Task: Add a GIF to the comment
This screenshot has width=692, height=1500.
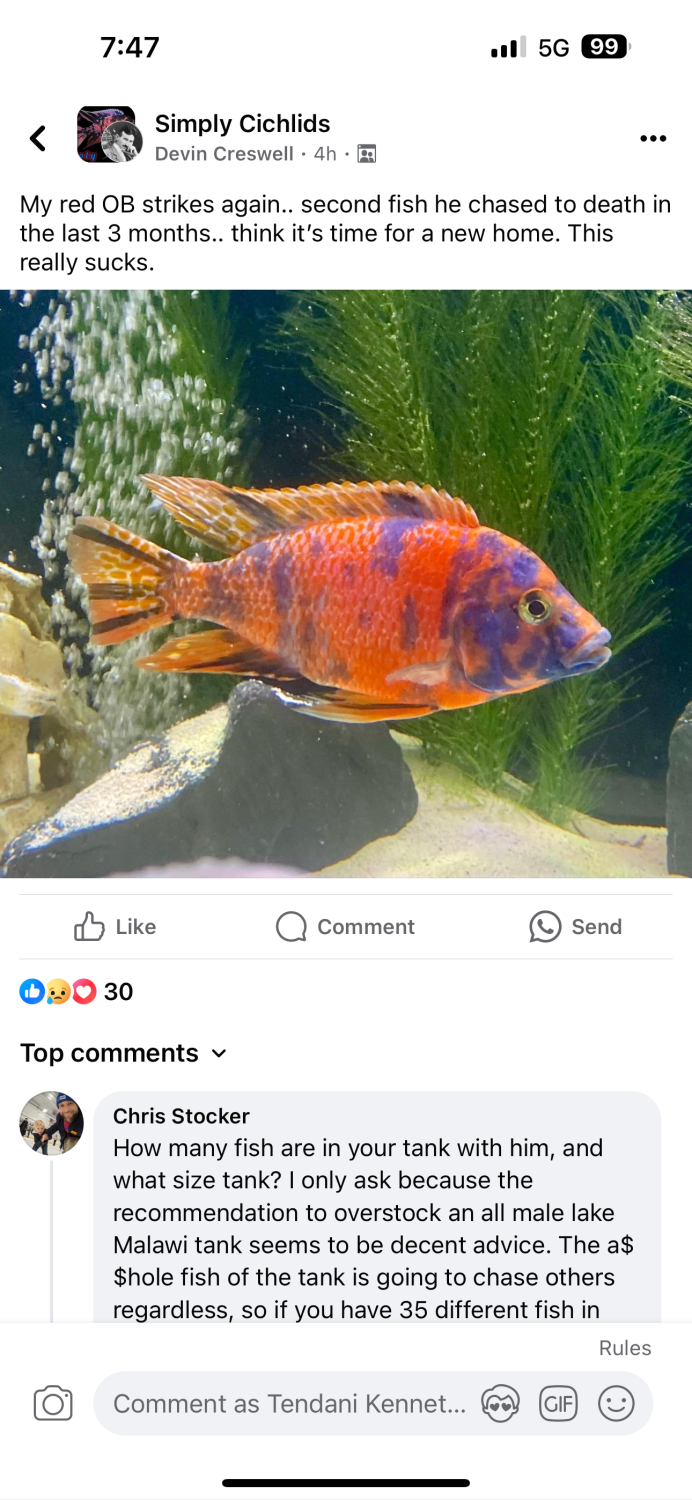Action: click(558, 1404)
